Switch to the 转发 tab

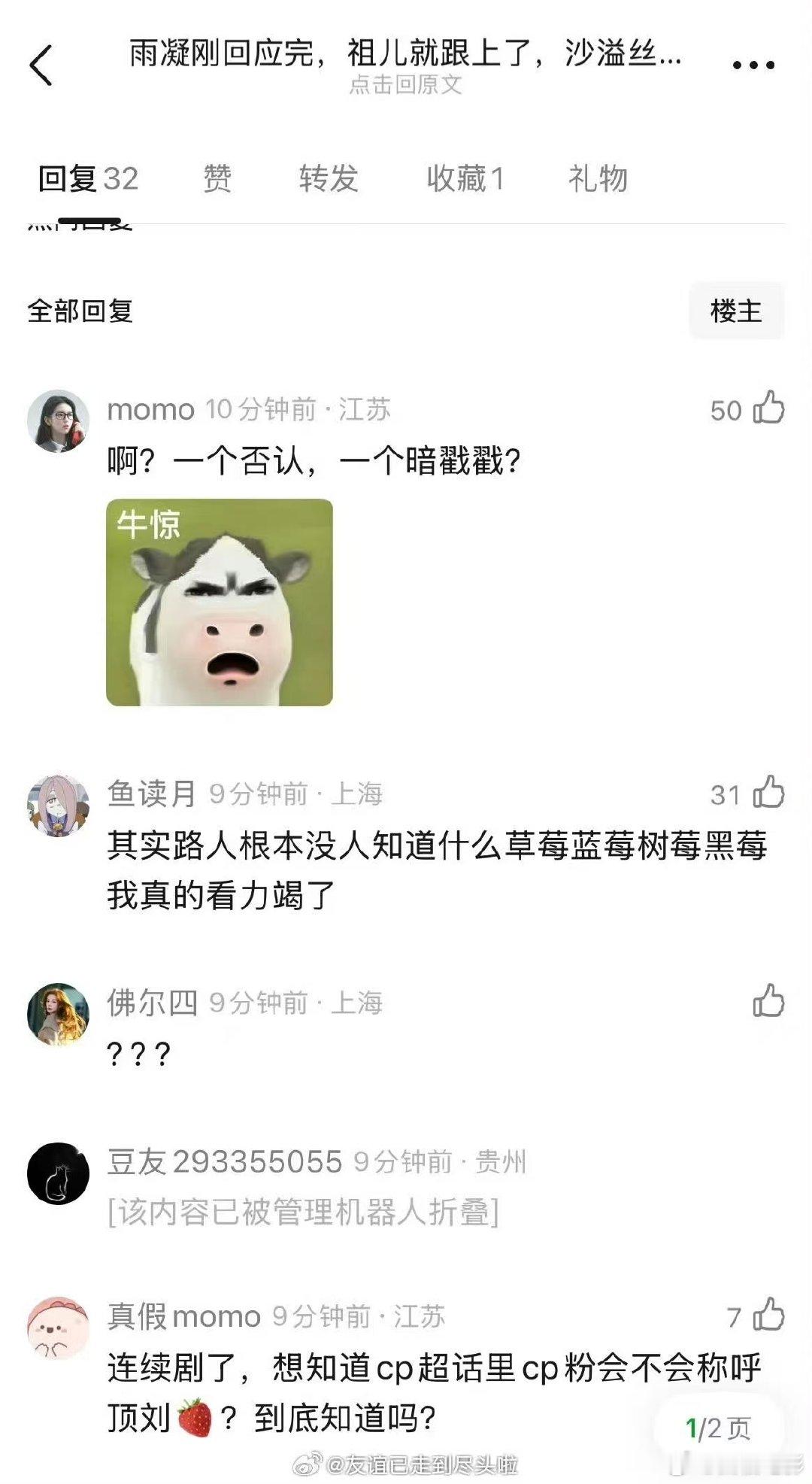click(x=329, y=177)
